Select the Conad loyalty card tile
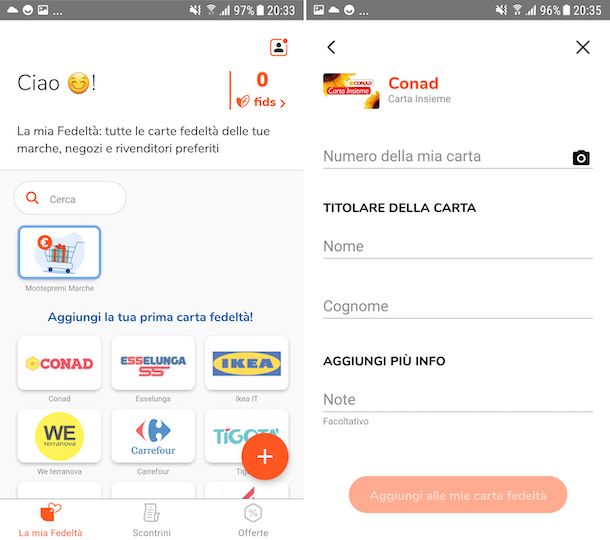 (59, 363)
